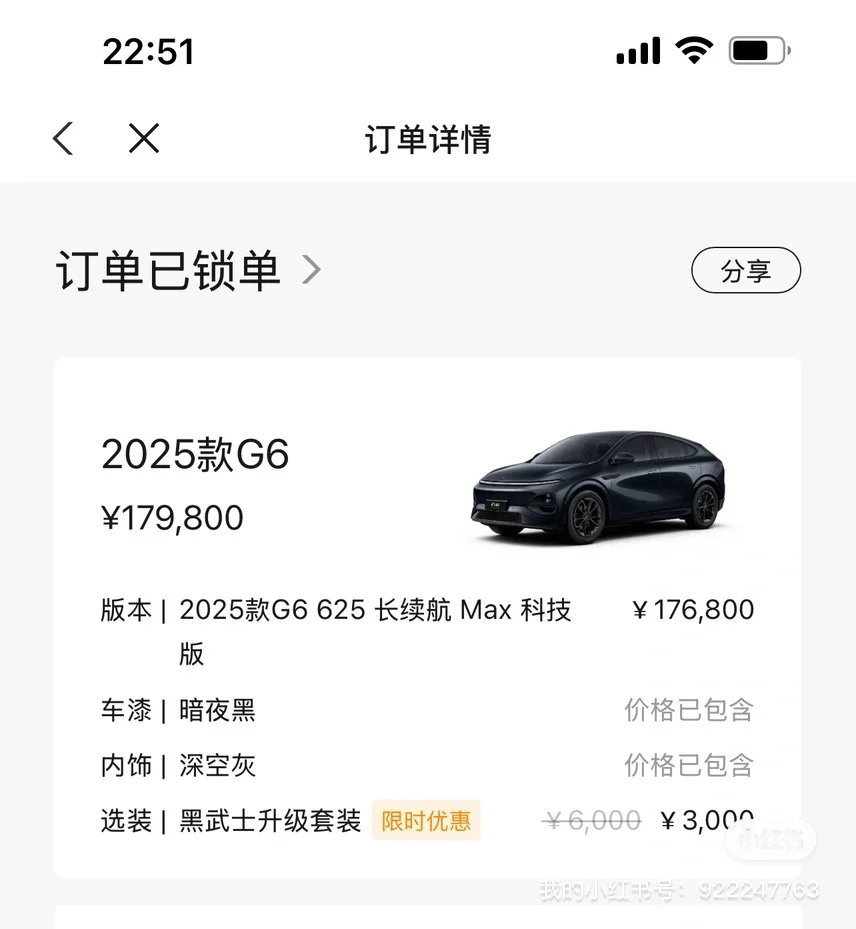Tap the 分享 share button
This screenshot has width=856, height=929.
(x=746, y=270)
